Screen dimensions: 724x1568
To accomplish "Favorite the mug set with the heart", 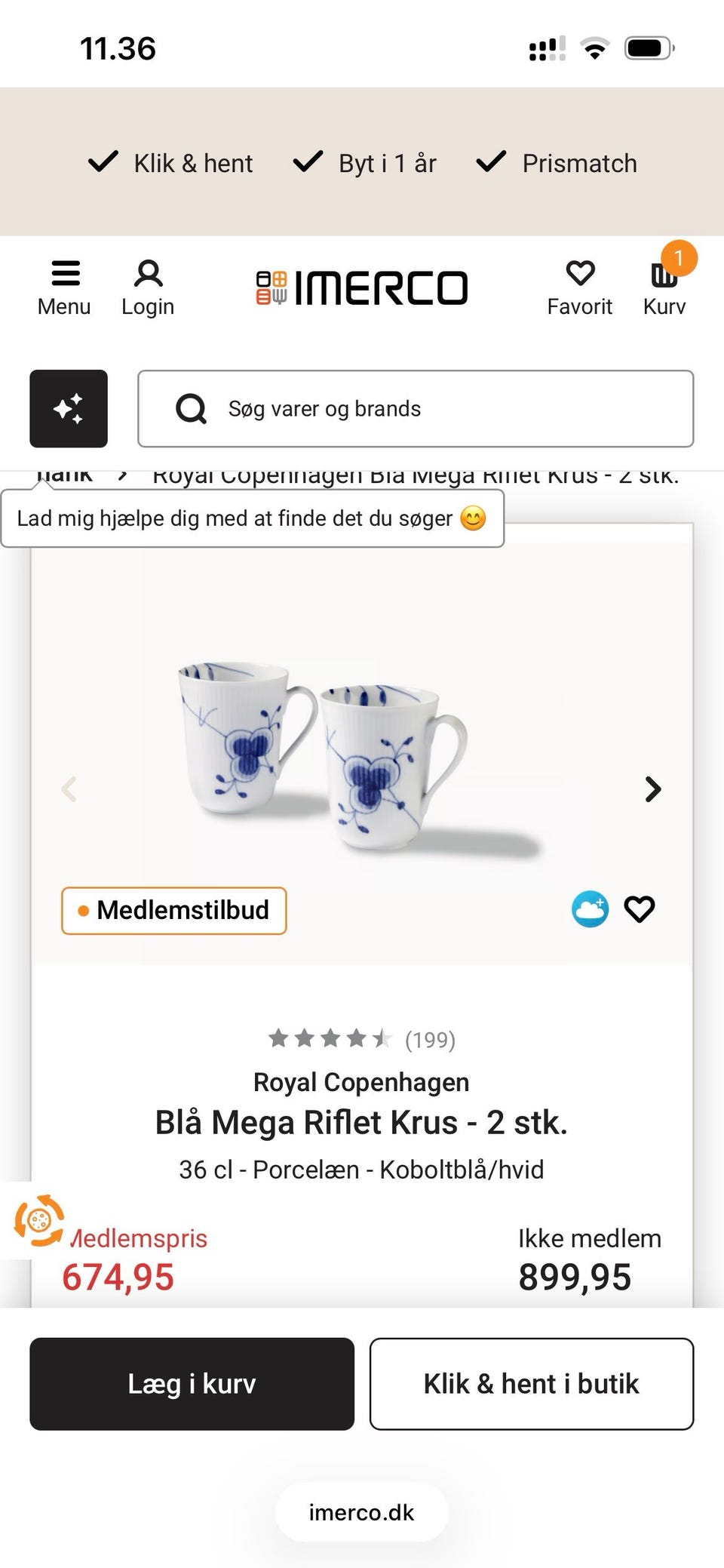I will [x=640, y=910].
